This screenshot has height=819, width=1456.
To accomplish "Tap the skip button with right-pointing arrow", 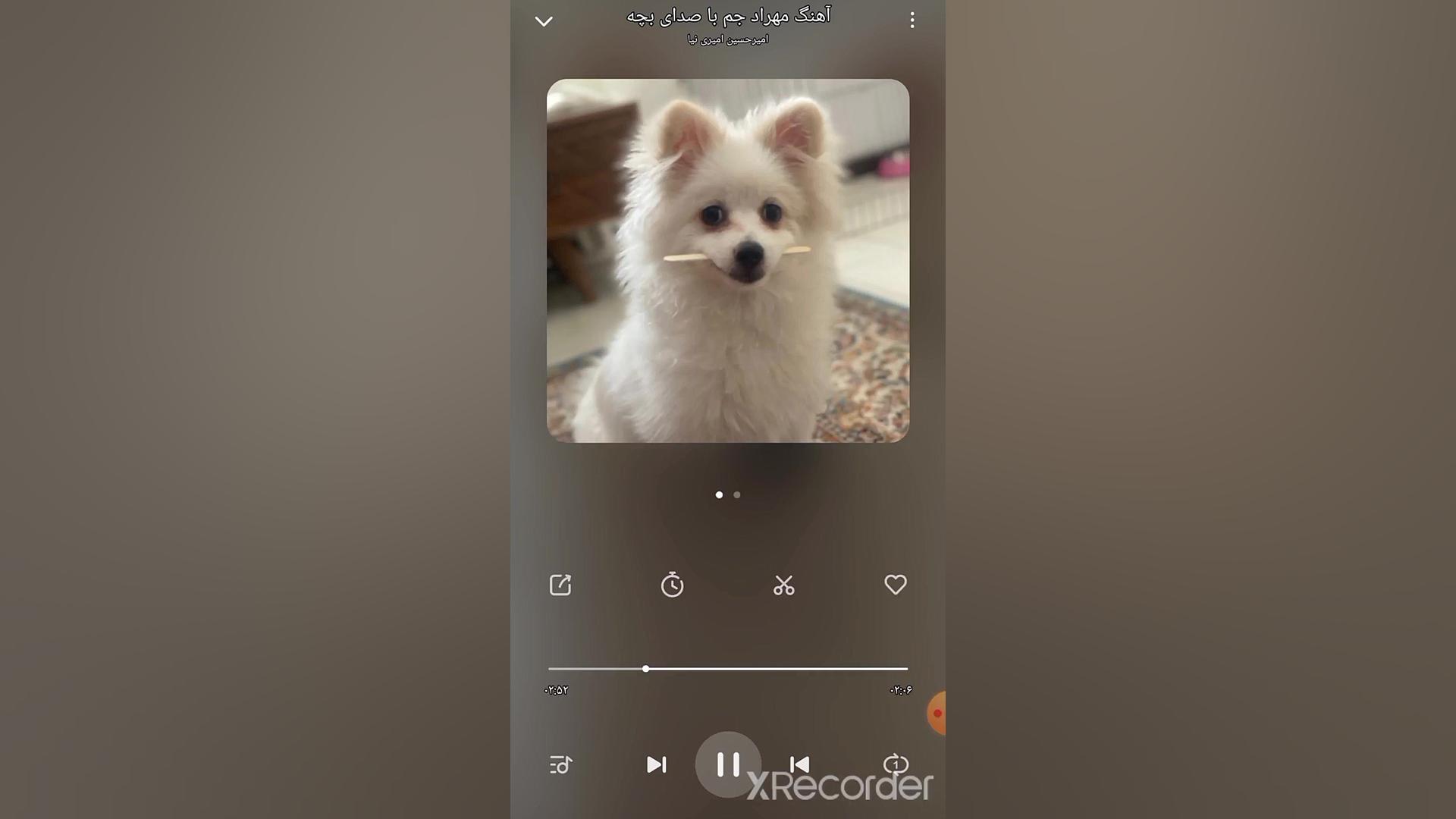I will coord(657,764).
